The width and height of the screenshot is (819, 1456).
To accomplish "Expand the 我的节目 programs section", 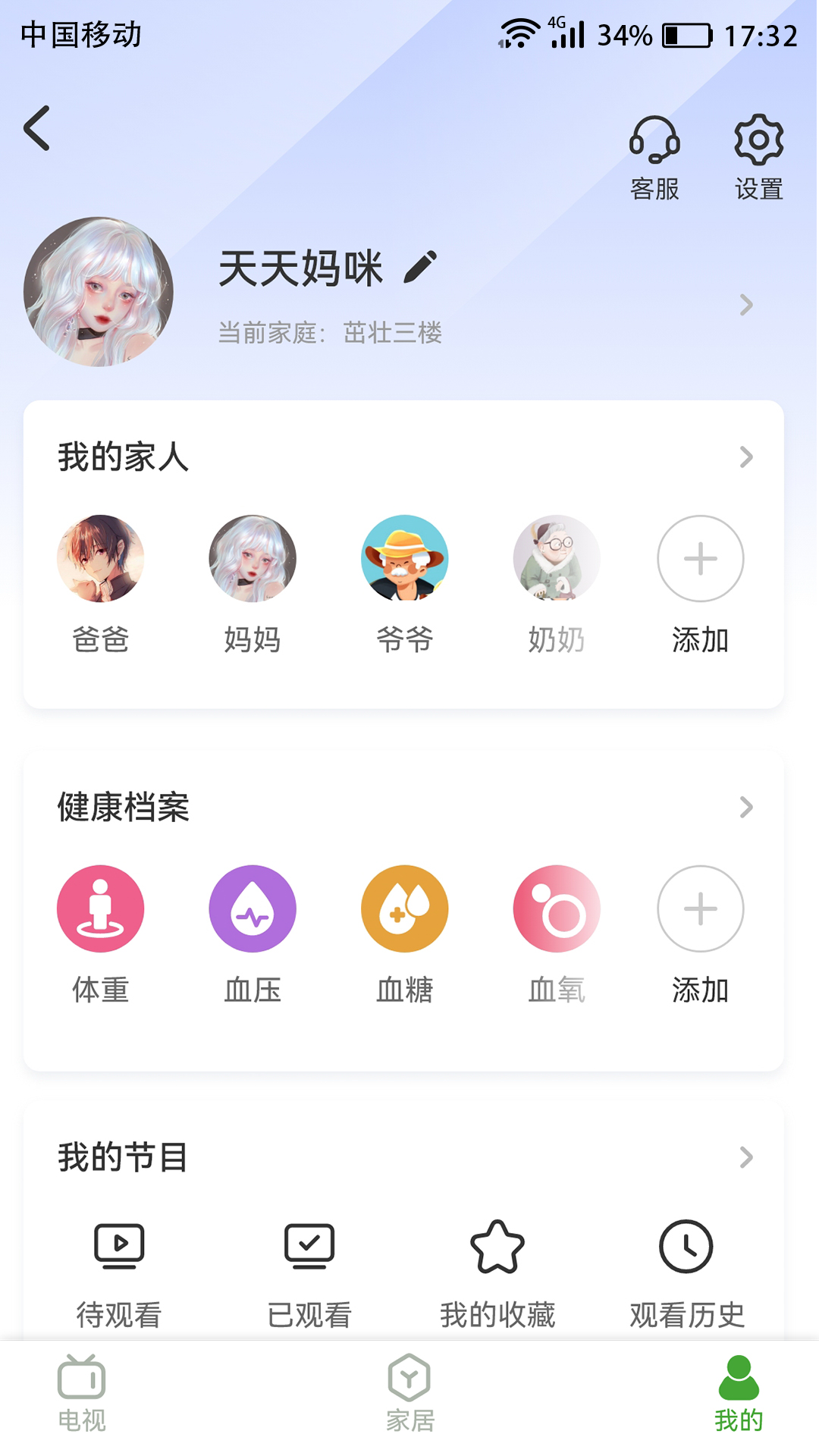I will coord(747,1156).
